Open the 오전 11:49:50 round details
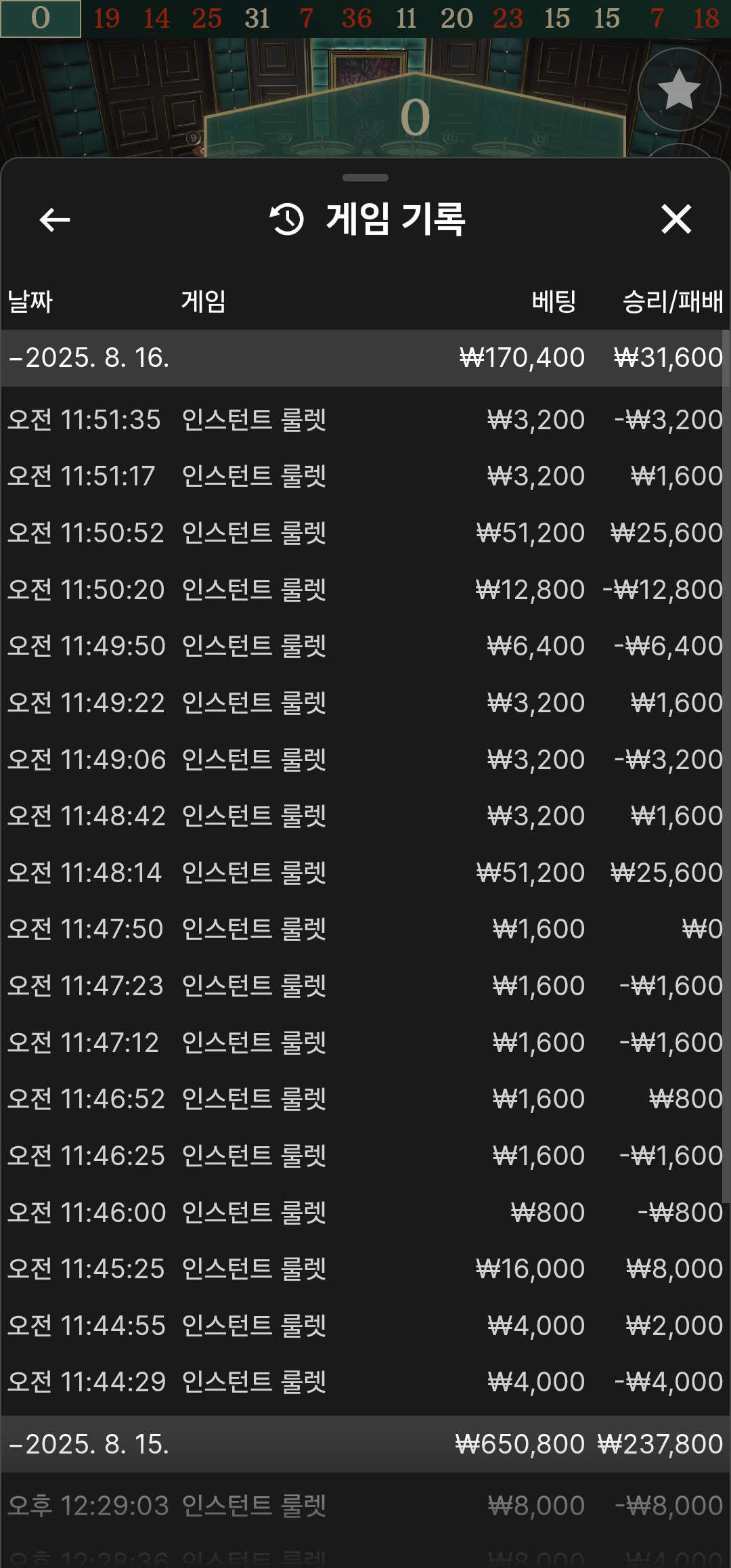This screenshot has width=731, height=1568. click(364, 646)
